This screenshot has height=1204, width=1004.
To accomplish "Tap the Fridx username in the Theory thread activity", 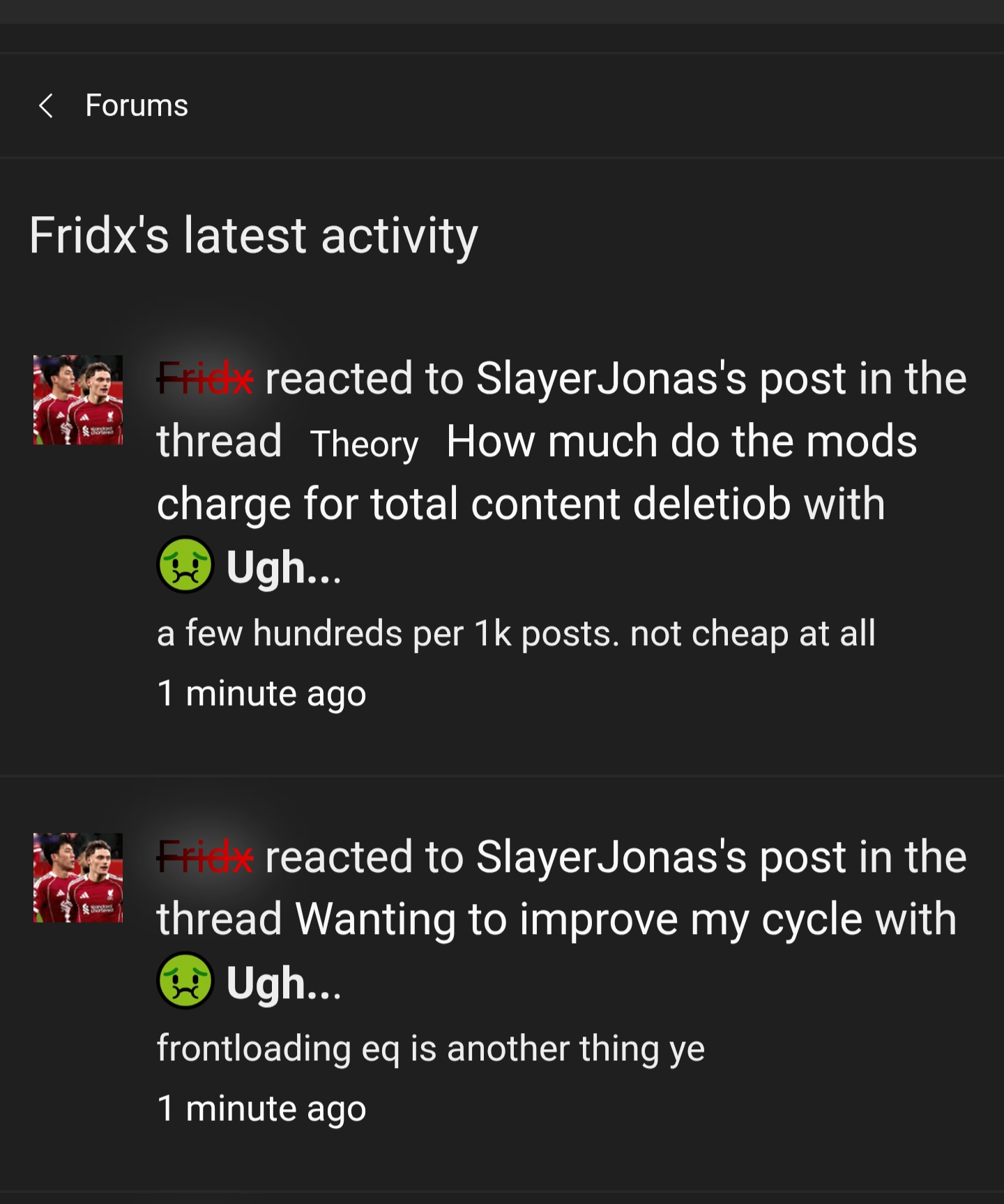I will pos(205,379).
